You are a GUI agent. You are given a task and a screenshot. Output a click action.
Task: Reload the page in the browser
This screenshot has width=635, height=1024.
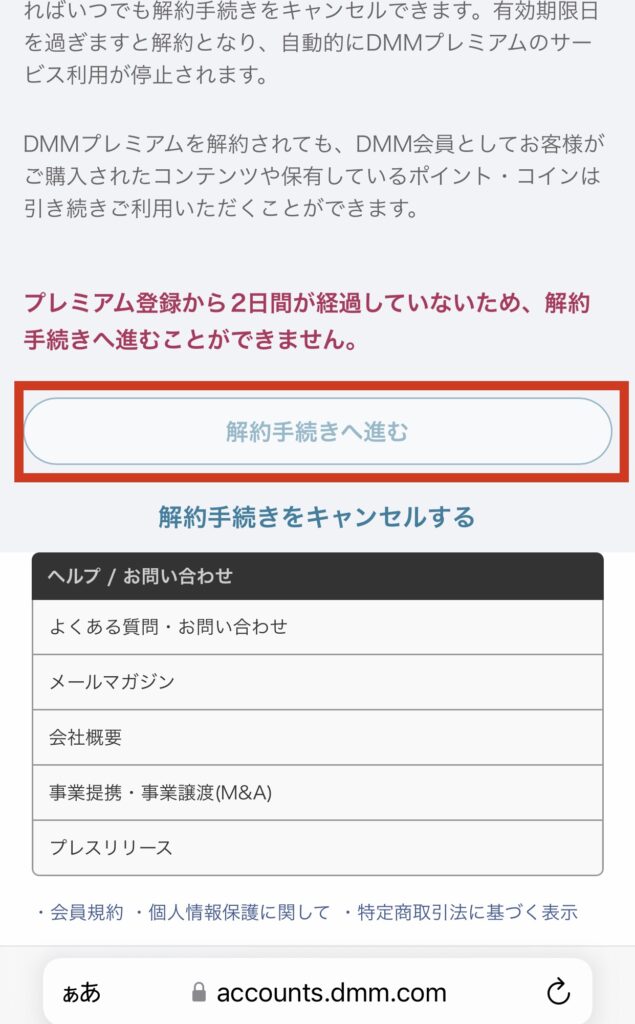click(x=558, y=992)
